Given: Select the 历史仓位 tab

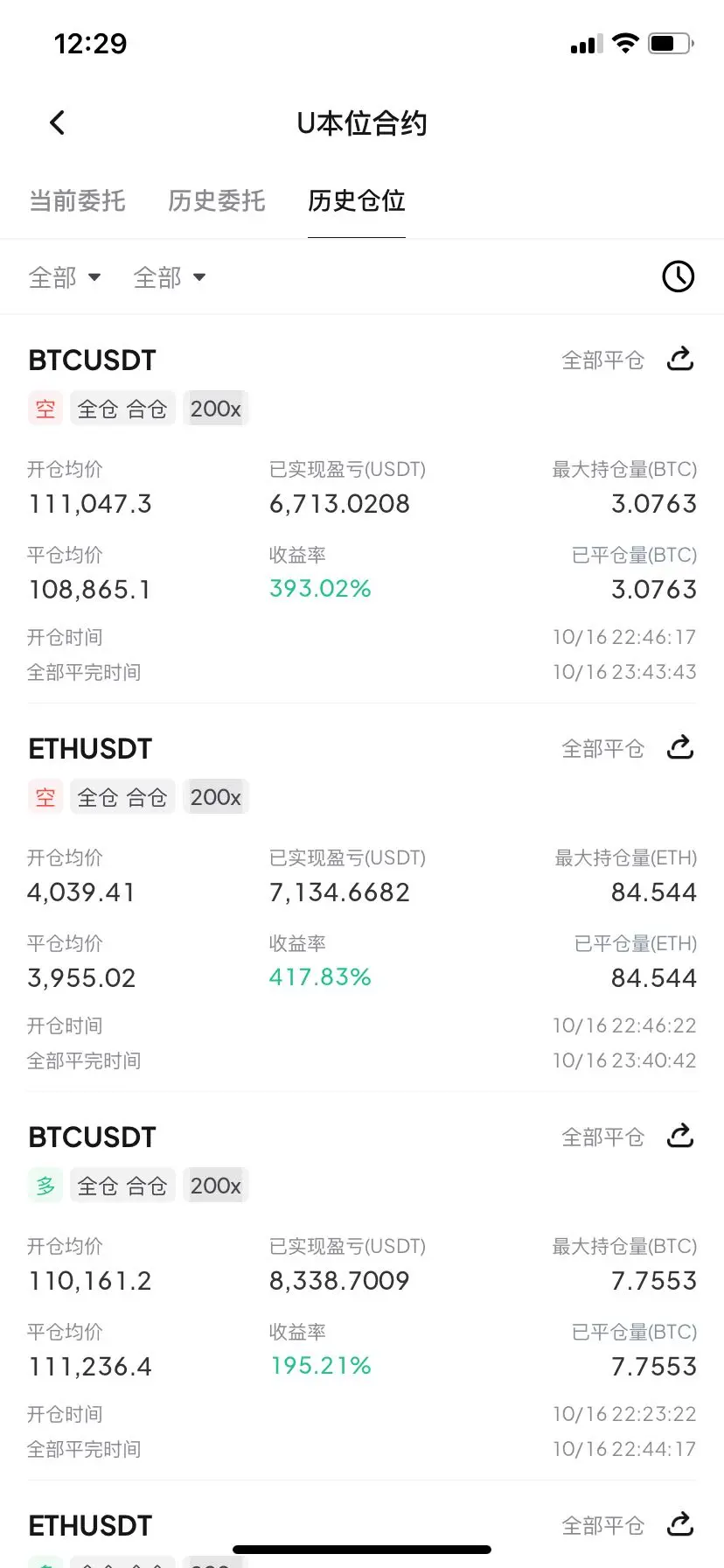Looking at the screenshot, I should pos(357,201).
